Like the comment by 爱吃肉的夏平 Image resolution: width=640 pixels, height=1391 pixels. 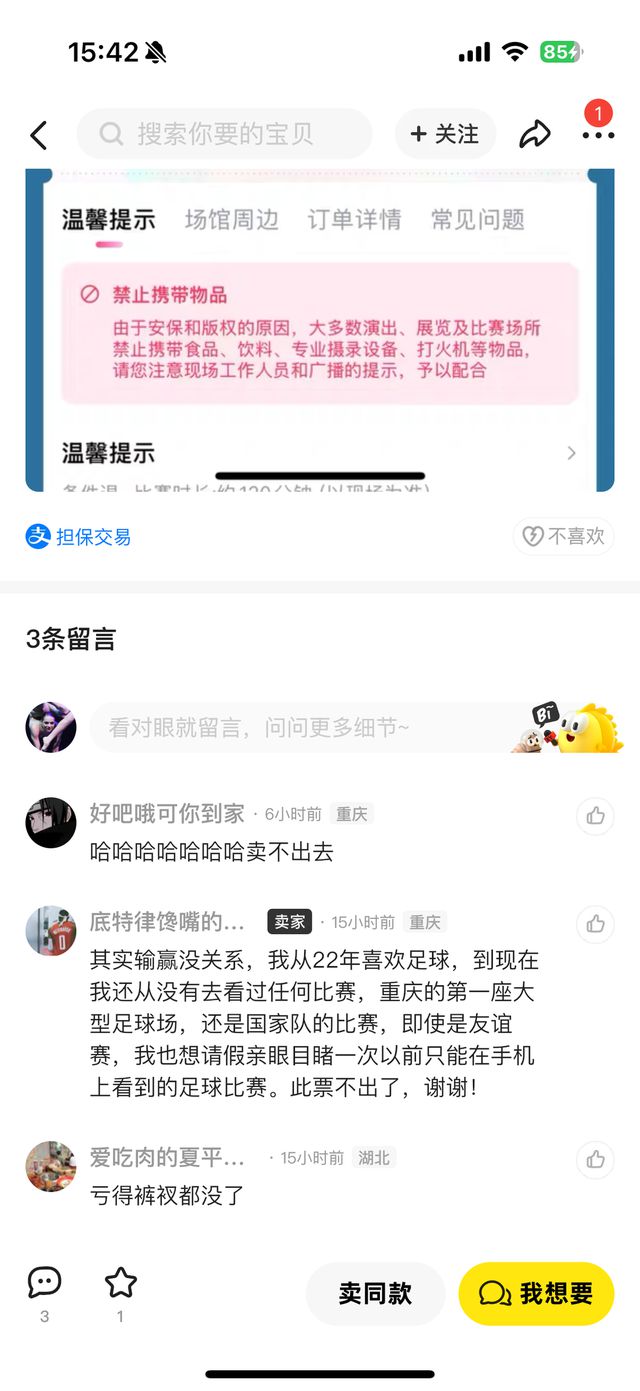[x=595, y=1160]
